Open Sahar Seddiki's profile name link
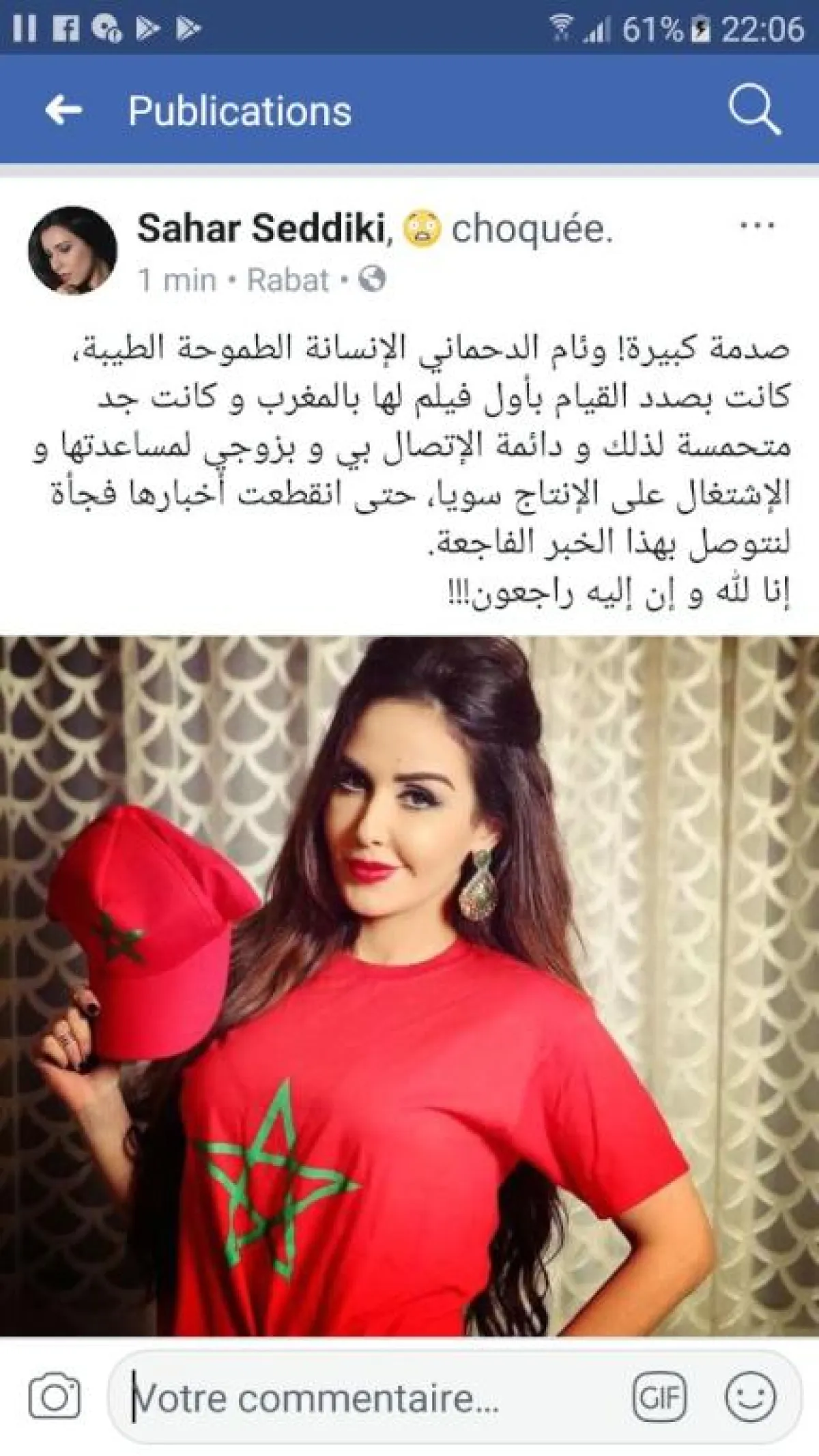This screenshot has height=1456, width=819. (263, 228)
